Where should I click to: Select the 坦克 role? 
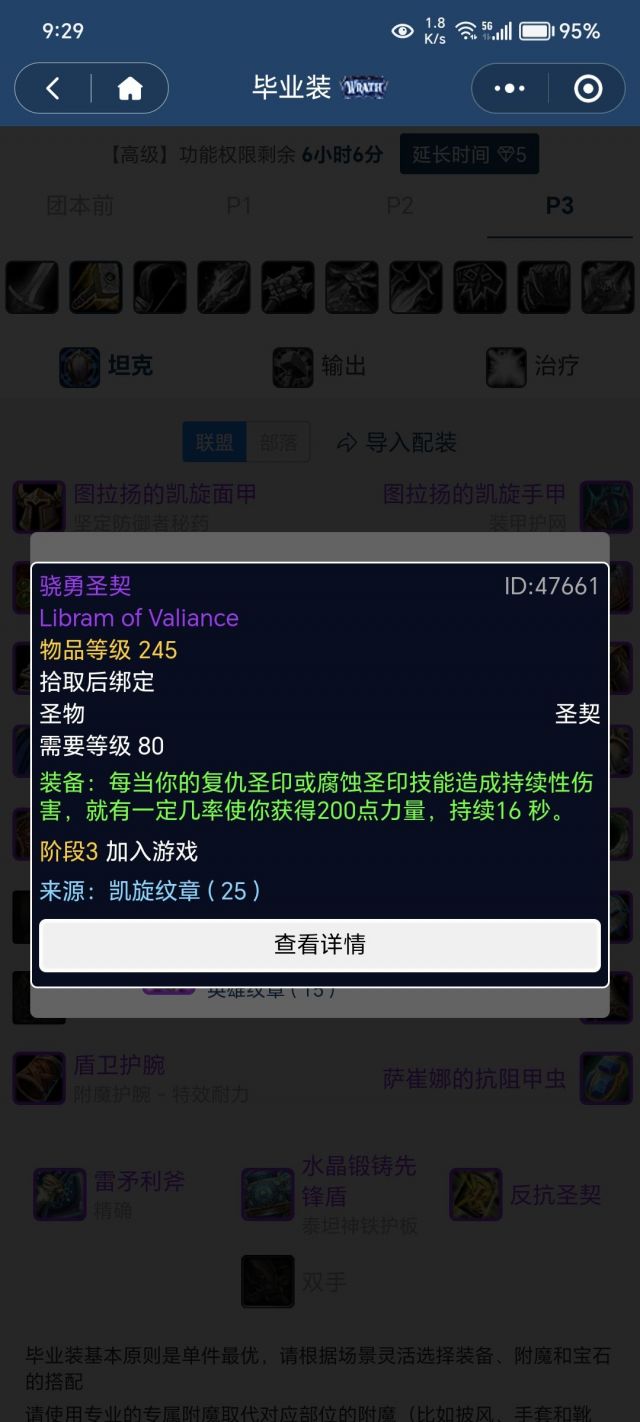pos(107,367)
